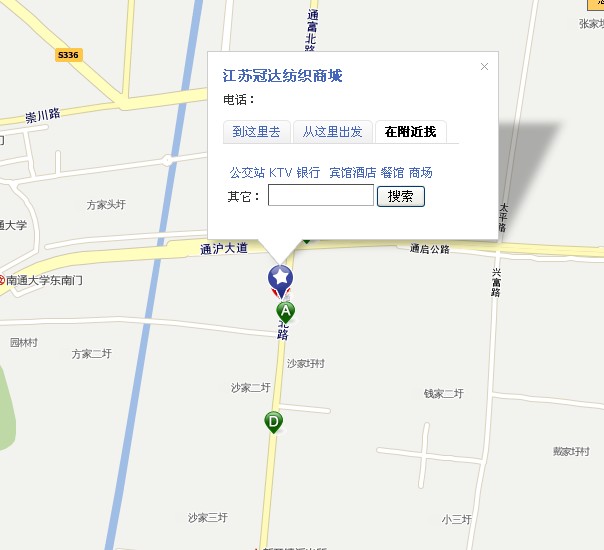Focus the 其它 text input field
Screen dimensions: 604x550
pos(320,196)
